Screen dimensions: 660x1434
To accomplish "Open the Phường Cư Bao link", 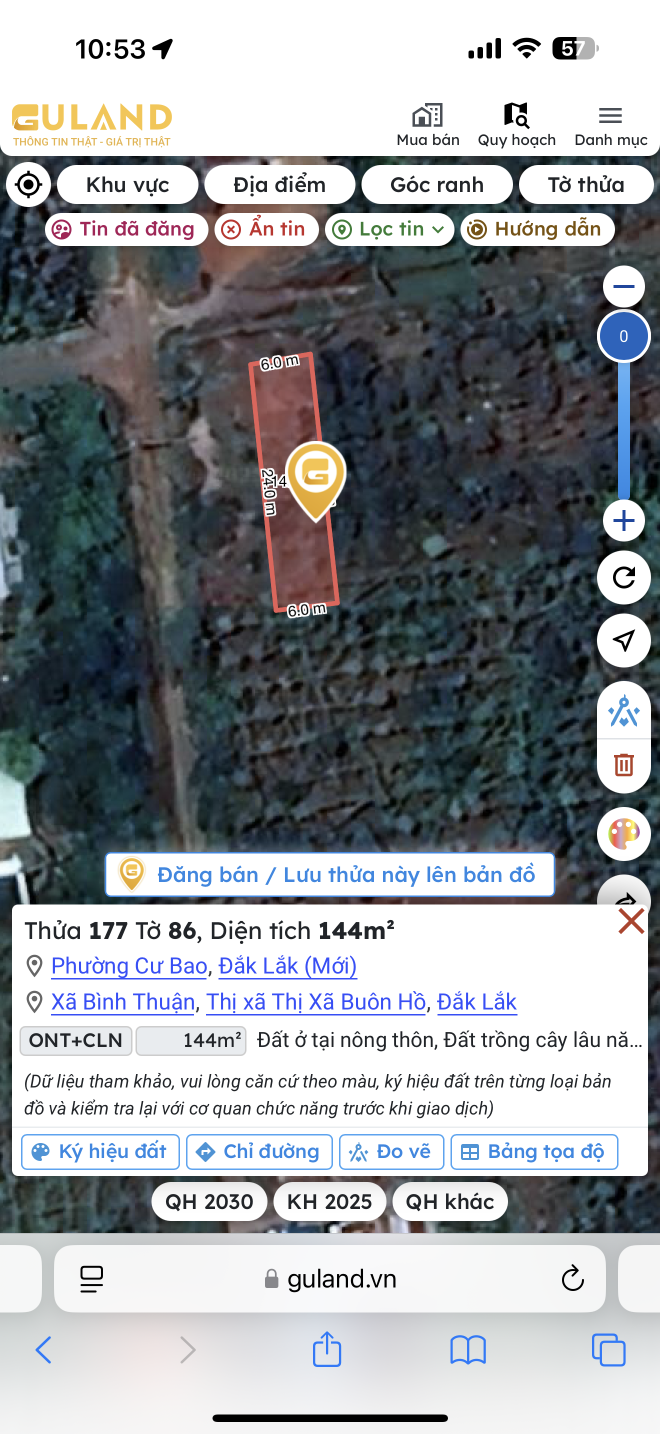I will click(130, 966).
